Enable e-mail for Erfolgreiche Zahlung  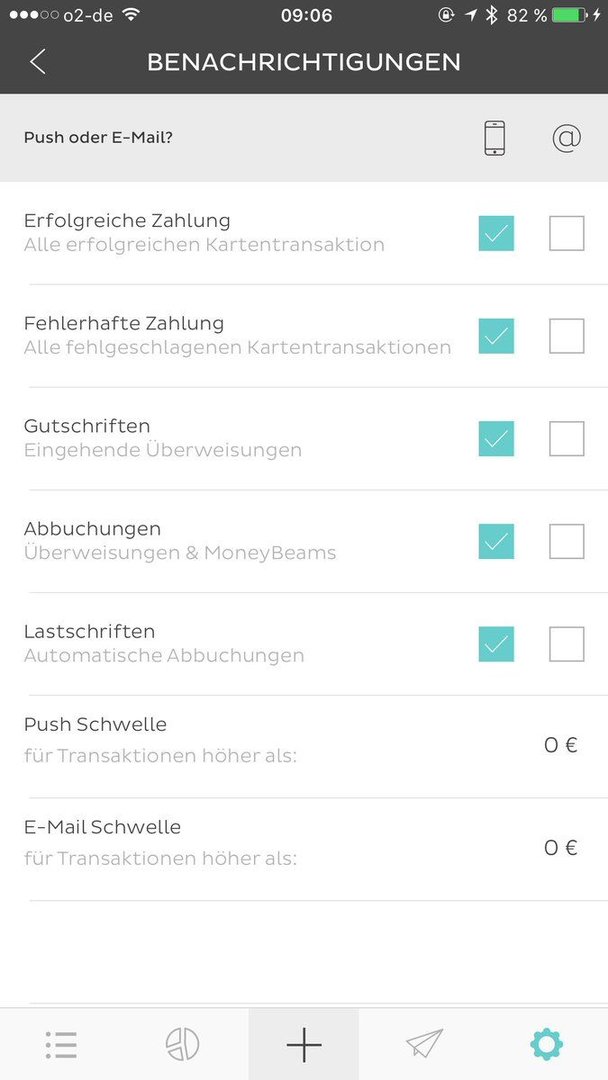click(566, 233)
